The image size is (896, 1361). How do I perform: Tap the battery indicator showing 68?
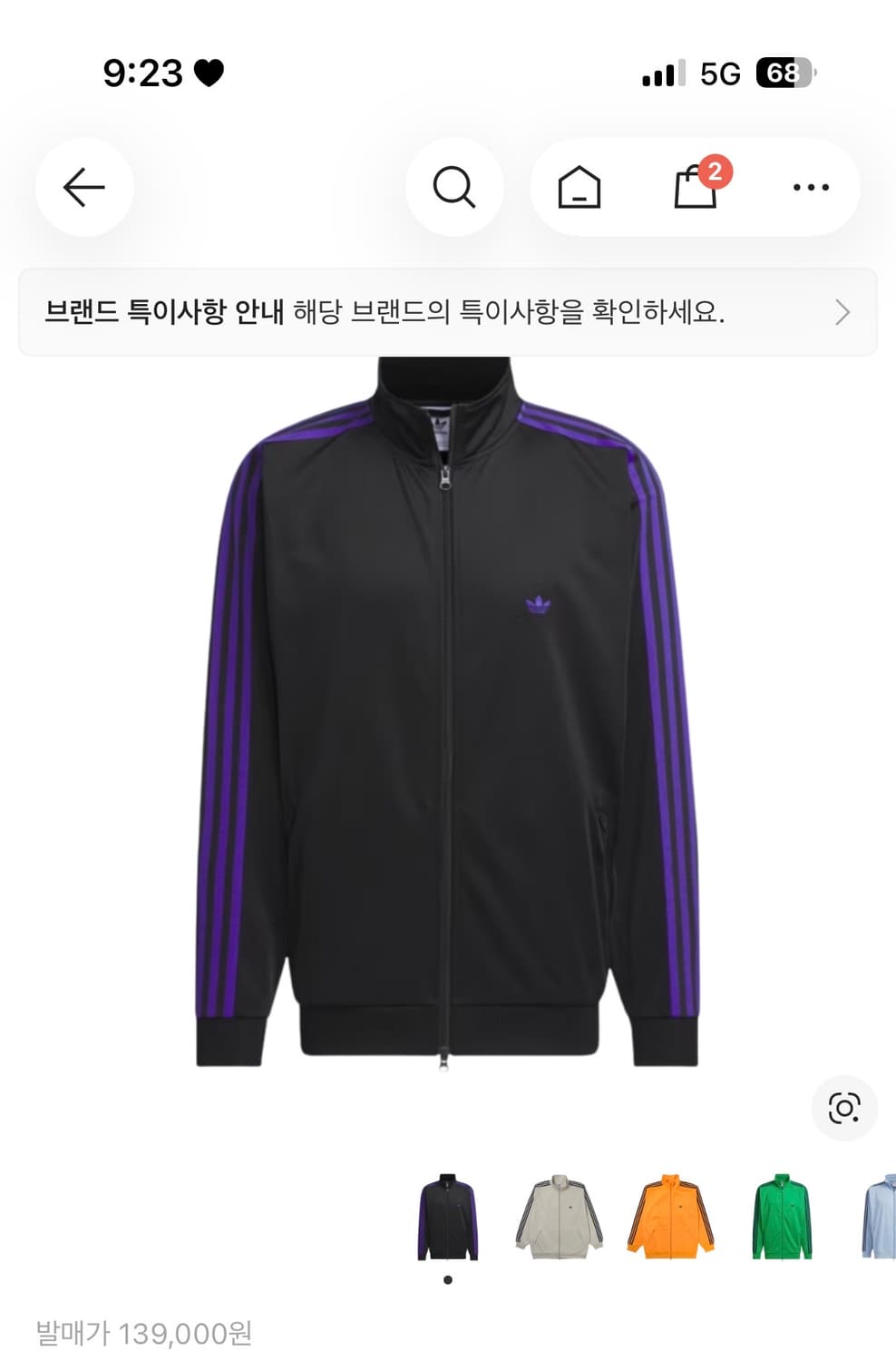coord(785,73)
